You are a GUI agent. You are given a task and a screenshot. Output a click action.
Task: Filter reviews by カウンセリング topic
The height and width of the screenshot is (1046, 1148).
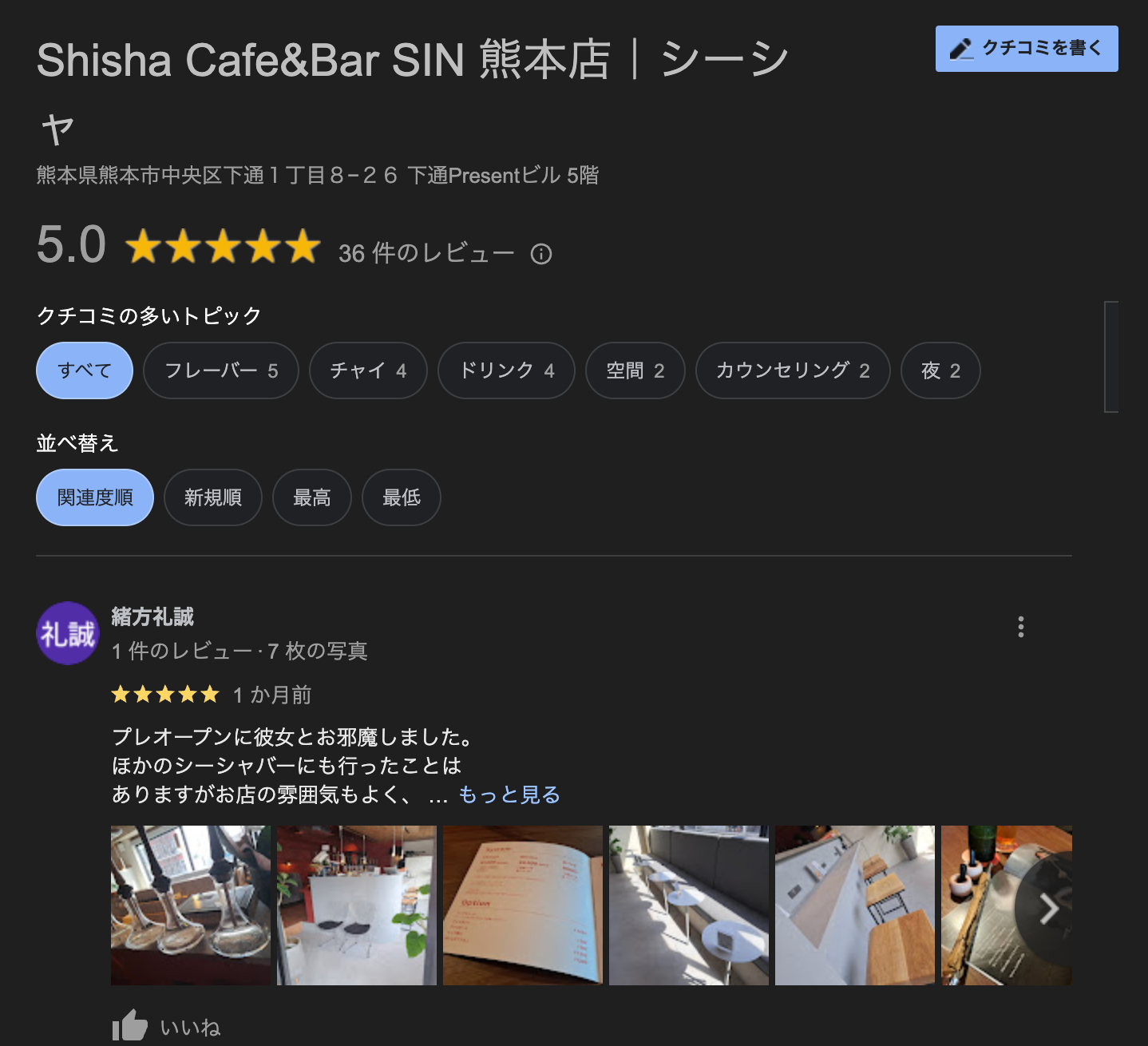[792, 370]
